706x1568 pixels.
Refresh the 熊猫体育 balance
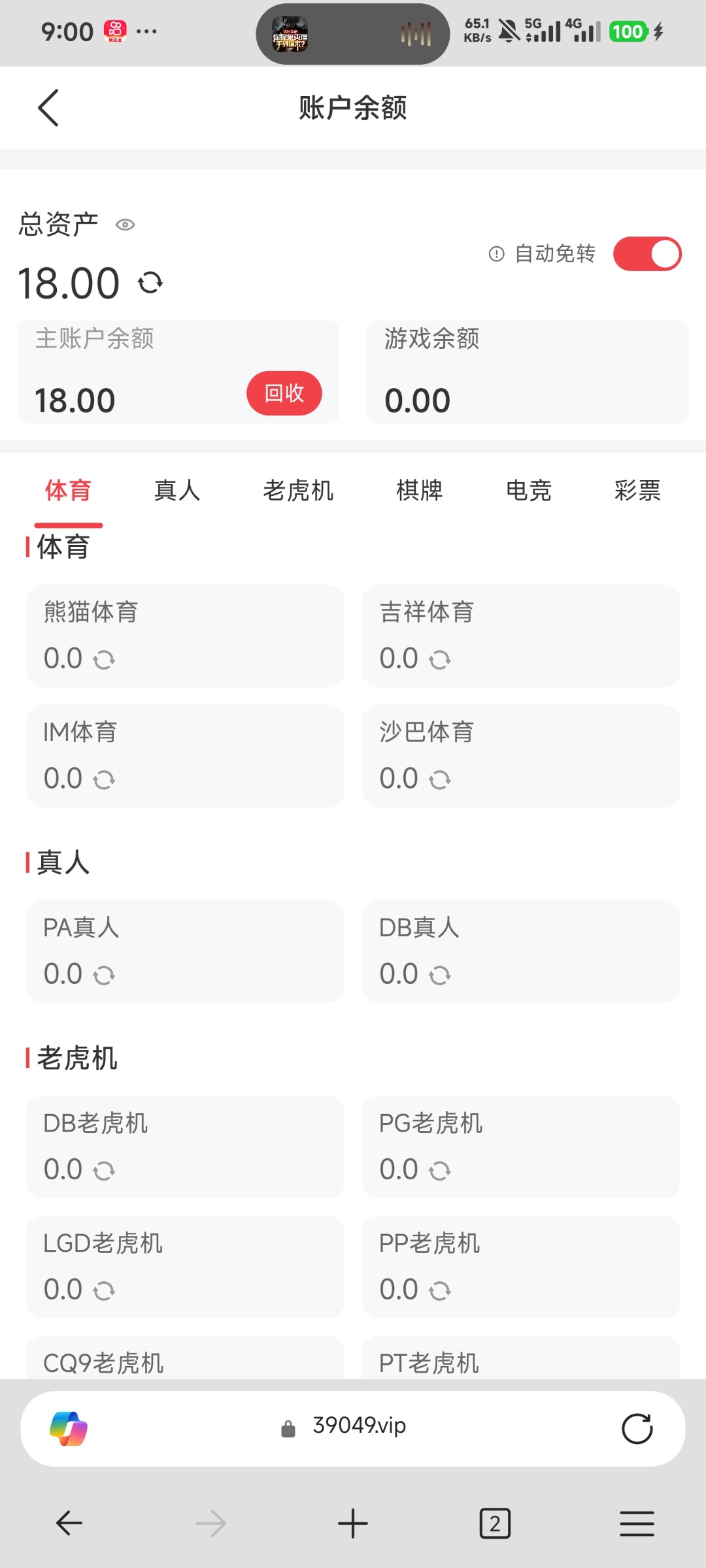click(104, 660)
